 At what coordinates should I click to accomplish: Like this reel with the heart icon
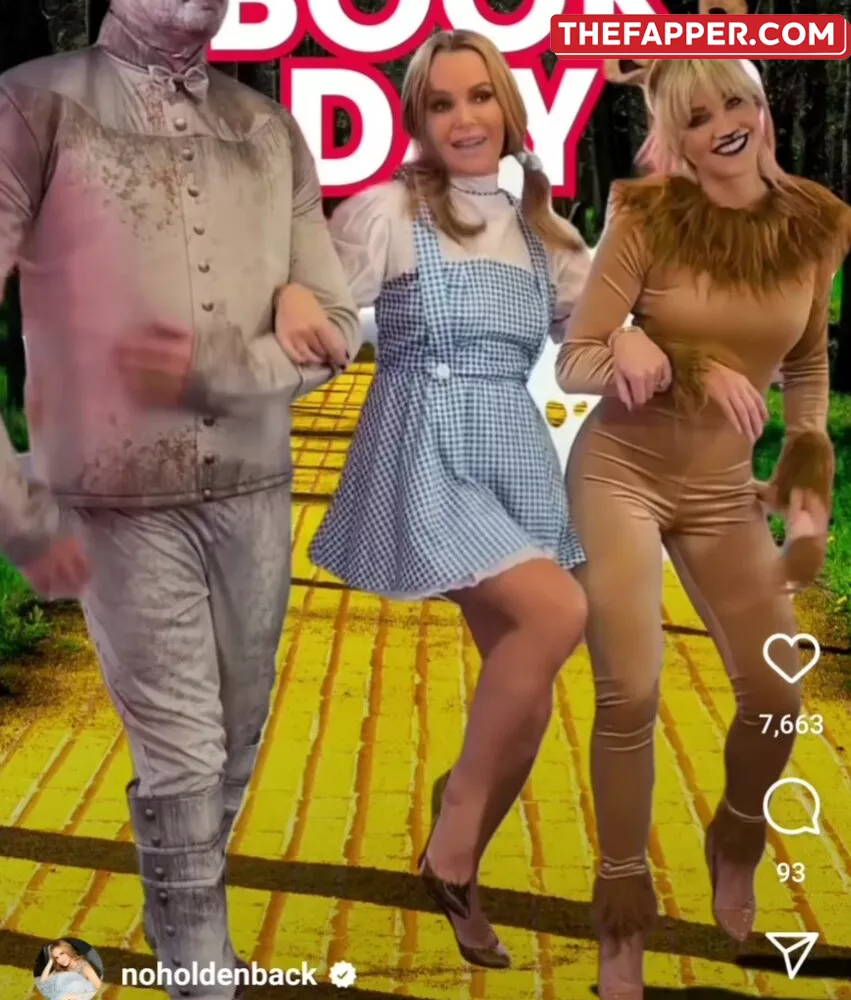tap(790, 658)
